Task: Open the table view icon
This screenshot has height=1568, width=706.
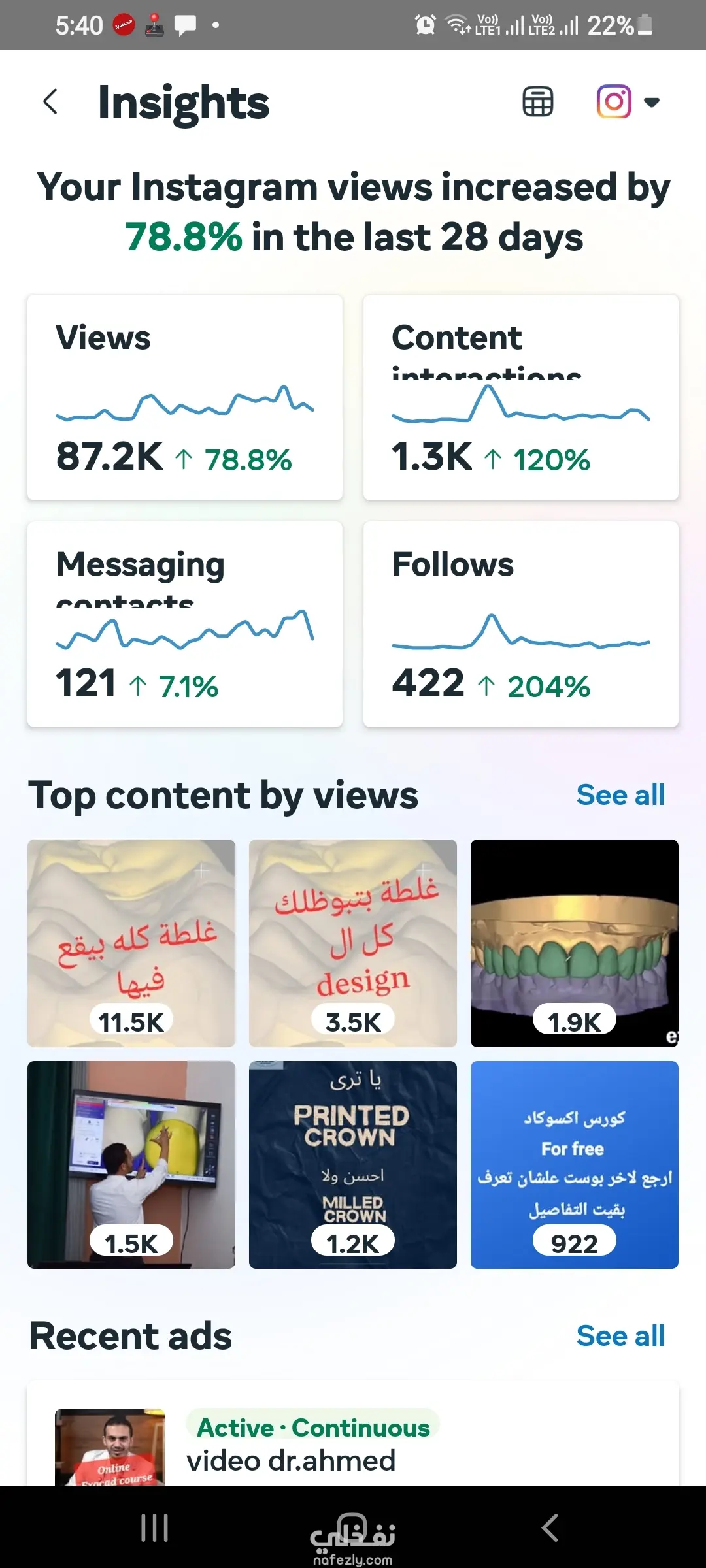Action: [x=538, y=102]
